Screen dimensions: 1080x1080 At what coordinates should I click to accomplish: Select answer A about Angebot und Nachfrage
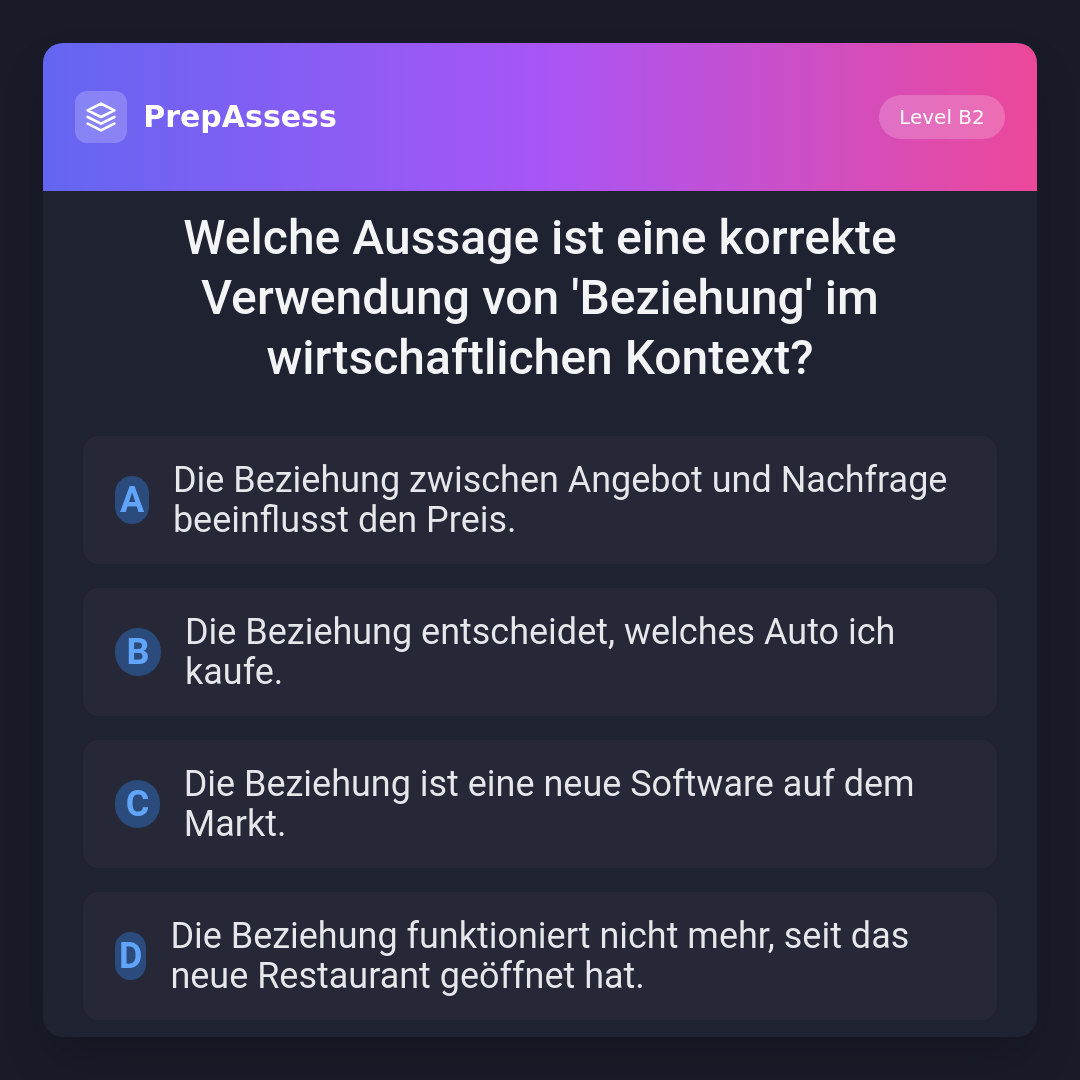pyautogui.click(x=540, y=500)
